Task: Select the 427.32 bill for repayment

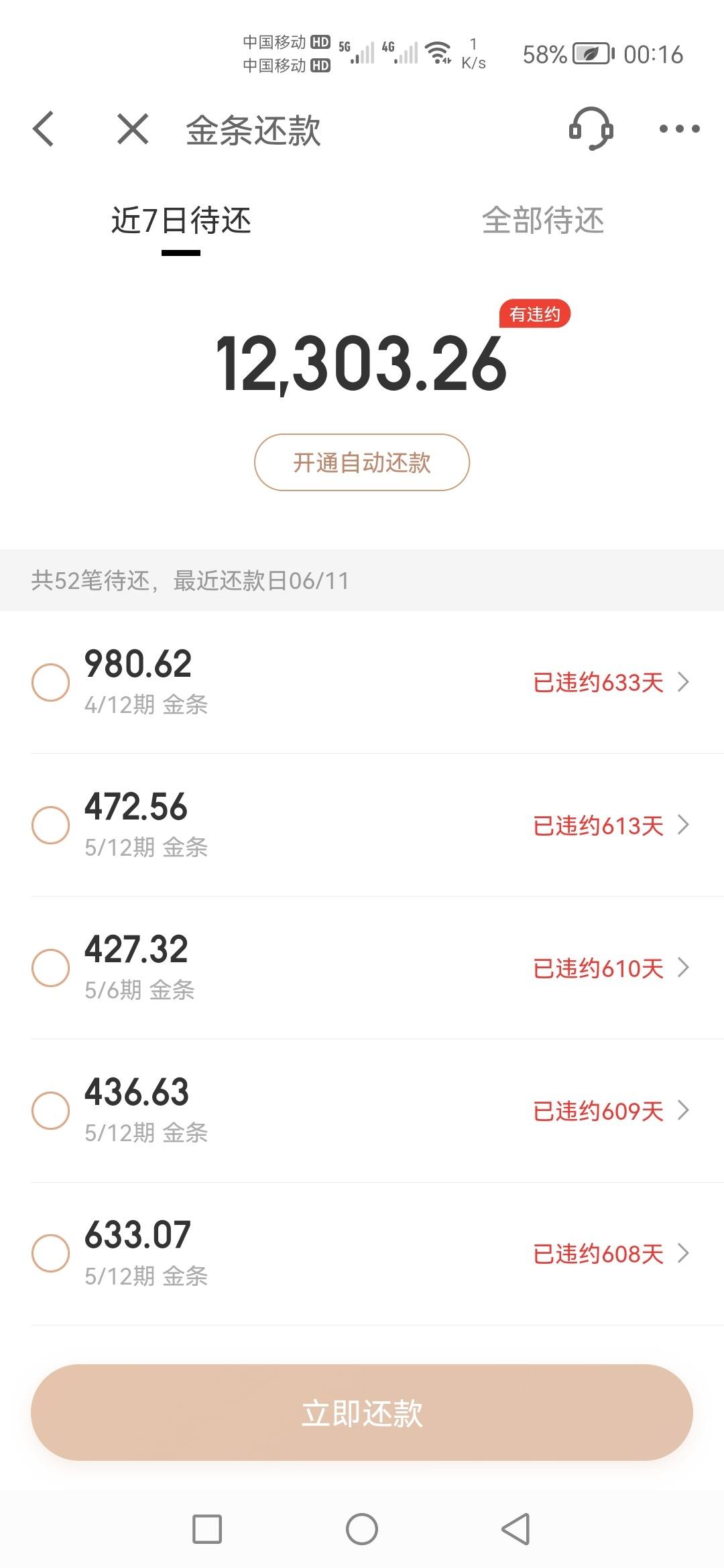Action: coord(51,968)
